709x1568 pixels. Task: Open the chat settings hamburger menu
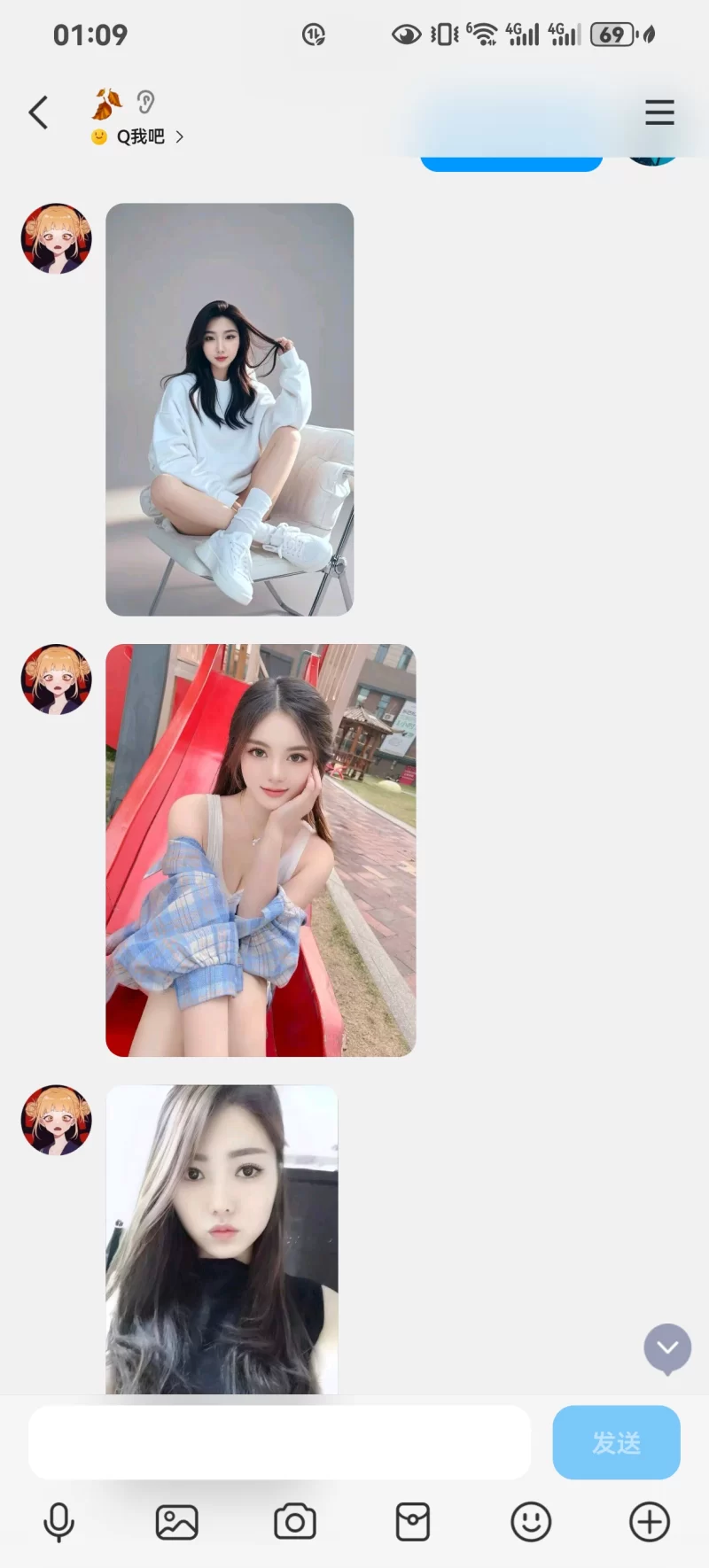(x=659, y=113)
